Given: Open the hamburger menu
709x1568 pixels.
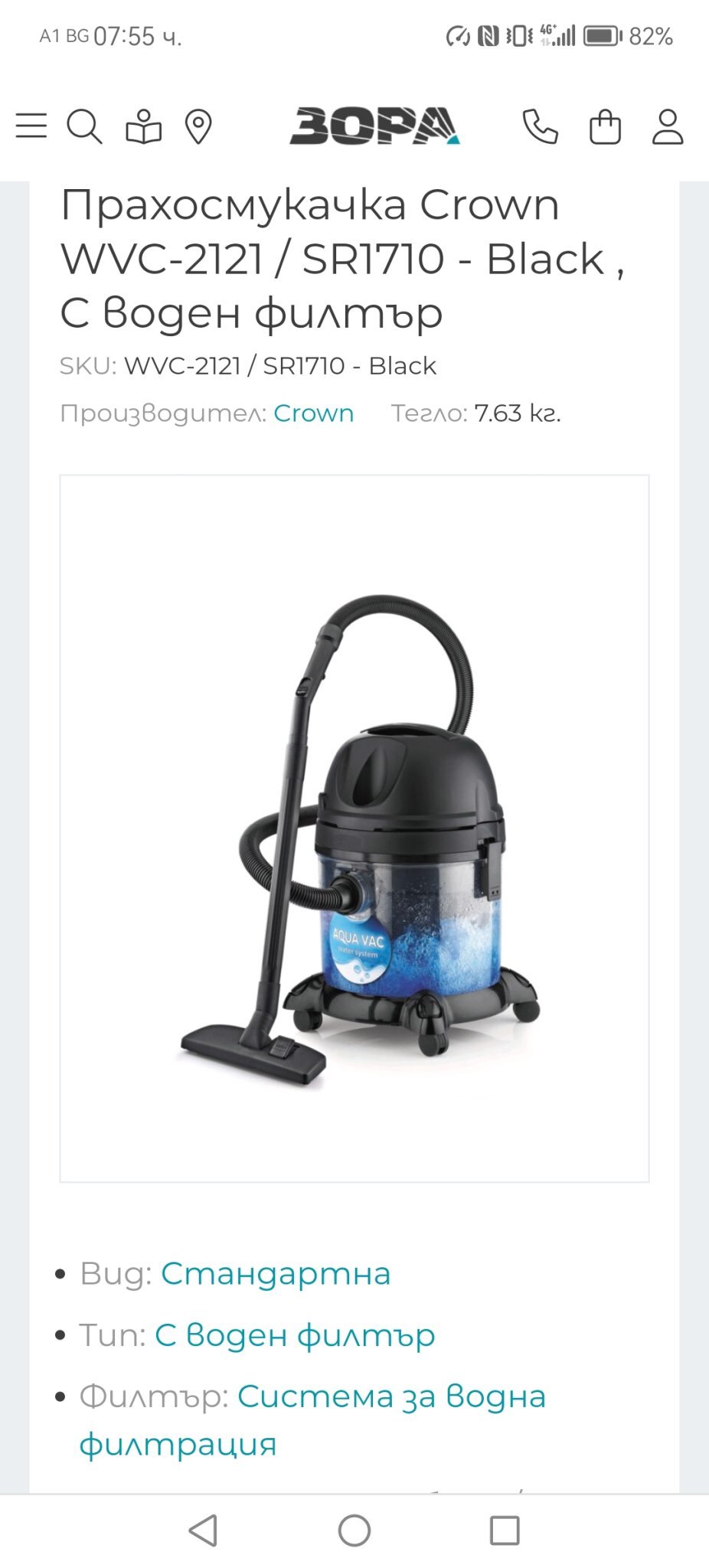Looking at the screenshot, I should pos(31,126).
